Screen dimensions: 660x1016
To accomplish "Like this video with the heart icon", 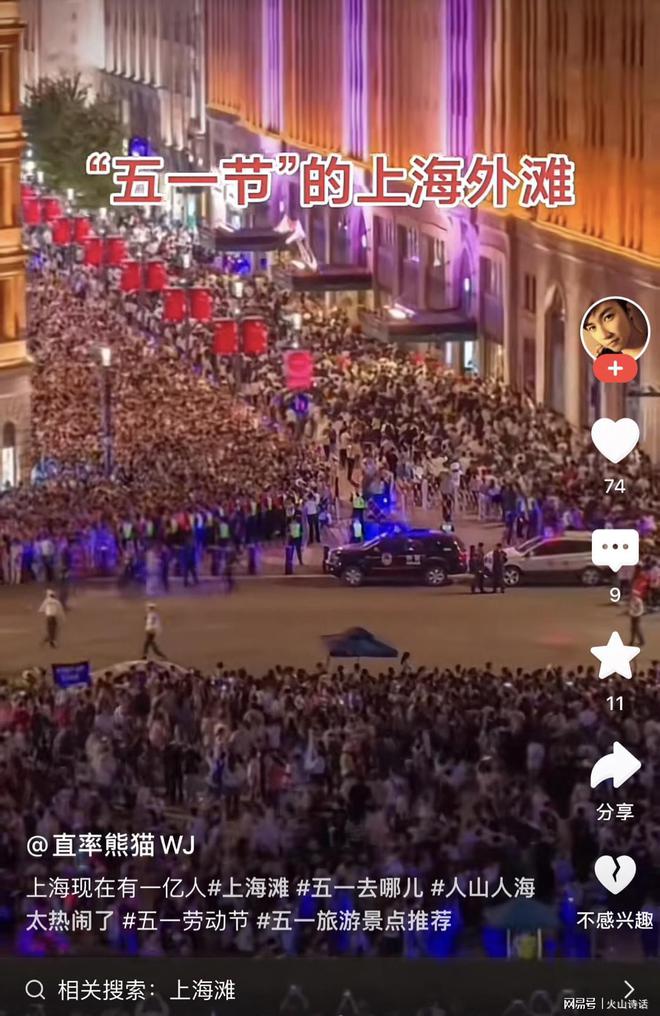I will [614, 441].
